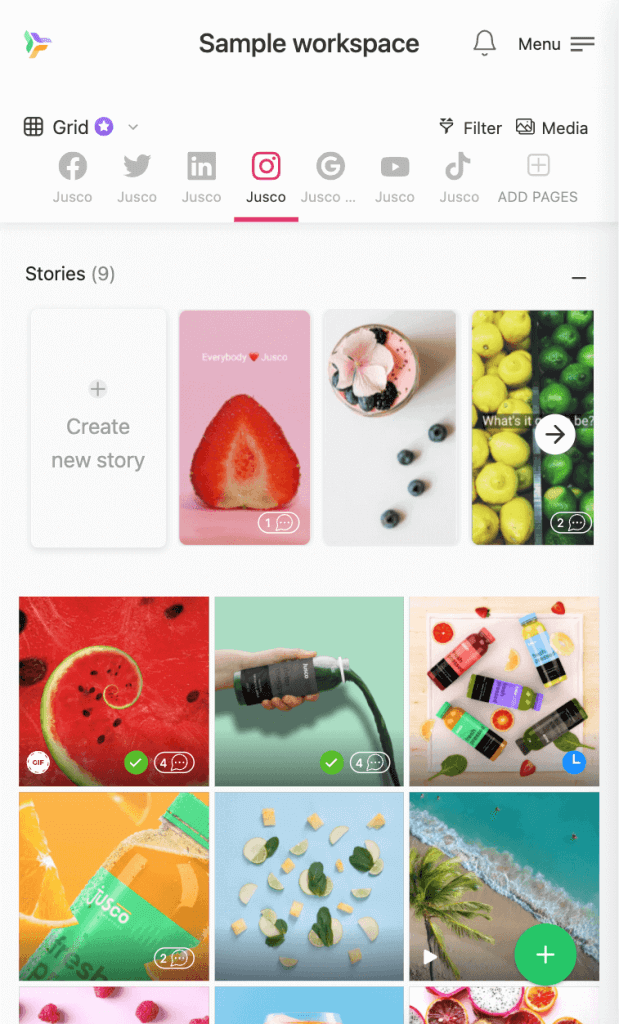Tap ADD PAGES to add a page
Image resolution: width=619 pixels, height=1024 pixels.
click(x=538, y=177)
